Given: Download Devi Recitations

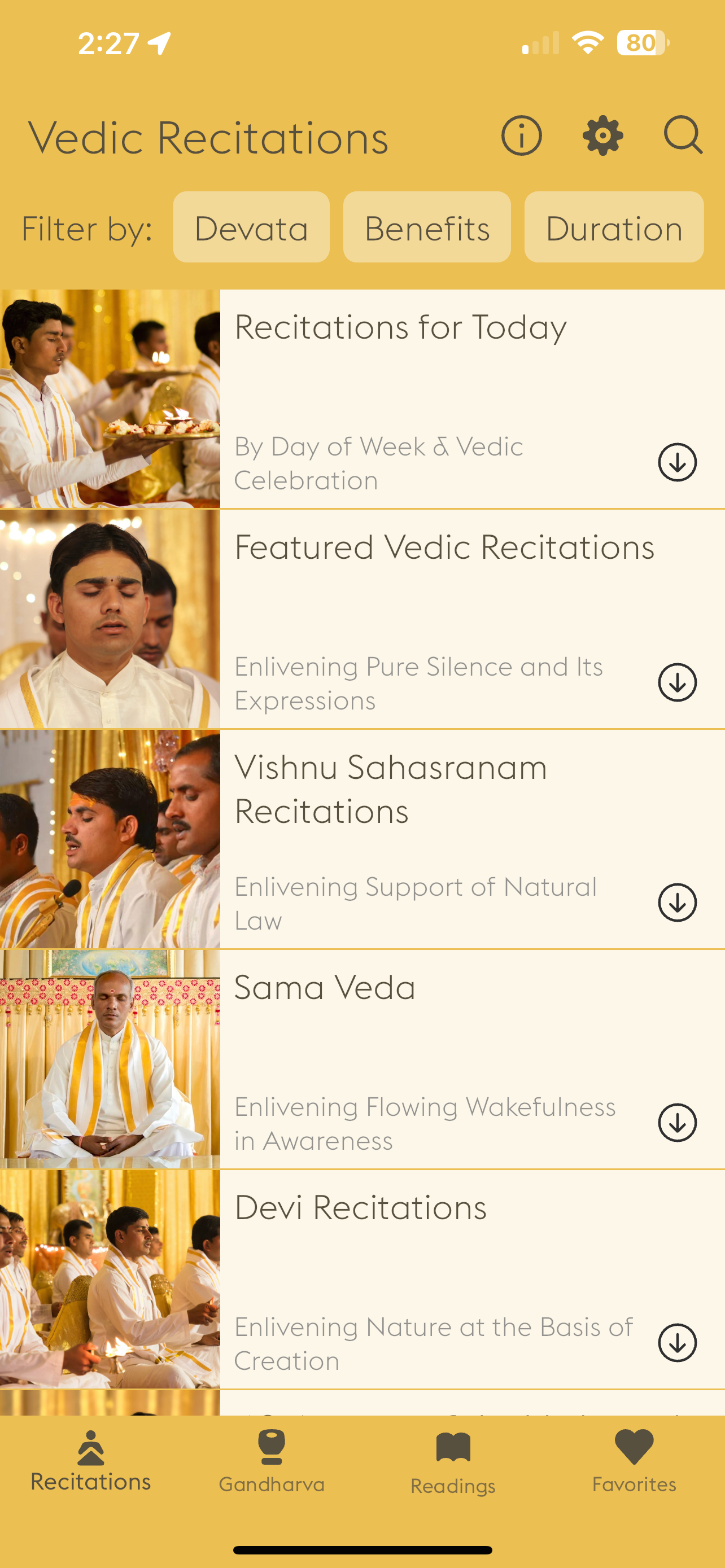Looking at the screenshot, I should (677, 1343).
